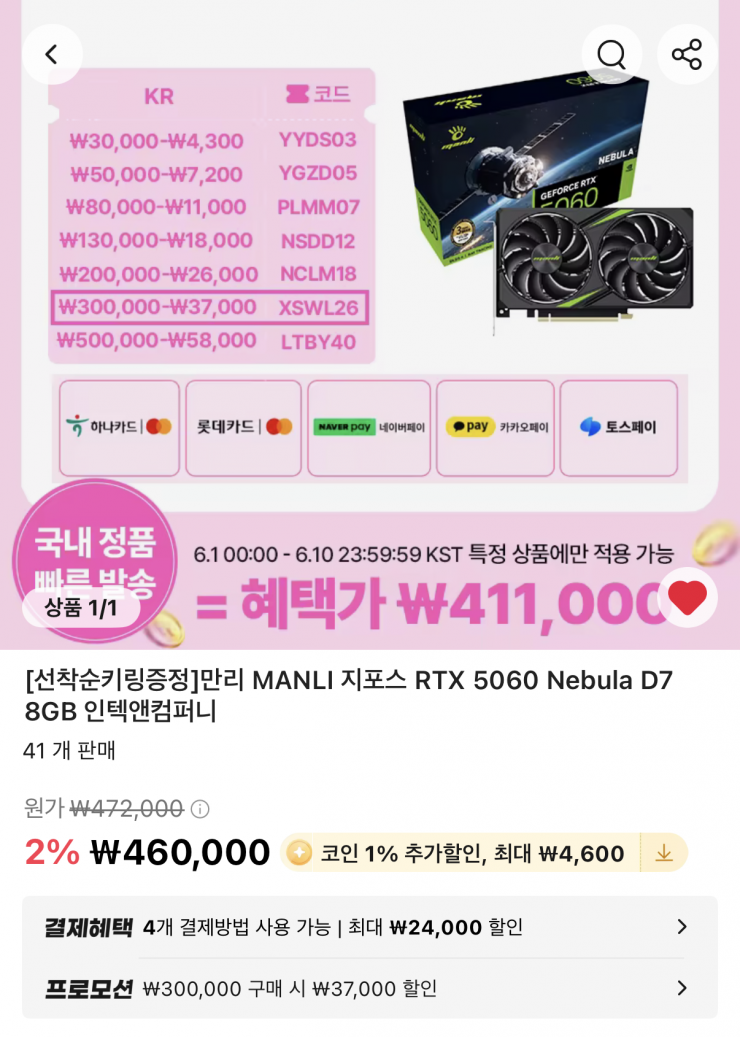Open the search icon
Screen dimensions: 740x1037
click(x=612, y=54)
